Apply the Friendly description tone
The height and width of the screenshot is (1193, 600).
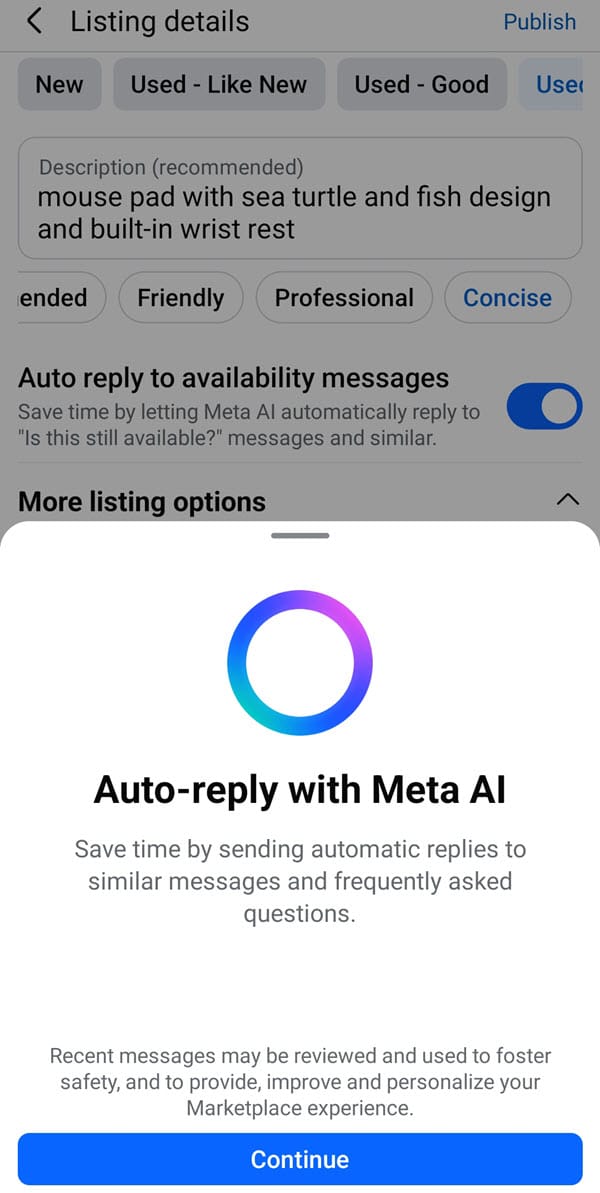180,298
